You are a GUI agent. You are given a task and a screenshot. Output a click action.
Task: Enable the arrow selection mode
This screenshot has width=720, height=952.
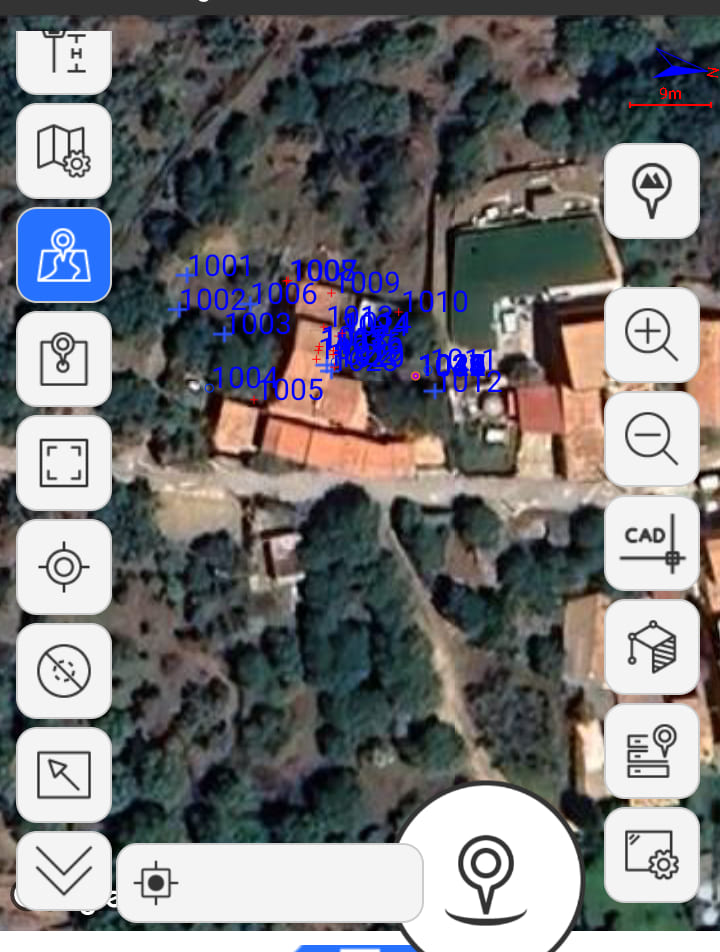click(x=63, y=775)
